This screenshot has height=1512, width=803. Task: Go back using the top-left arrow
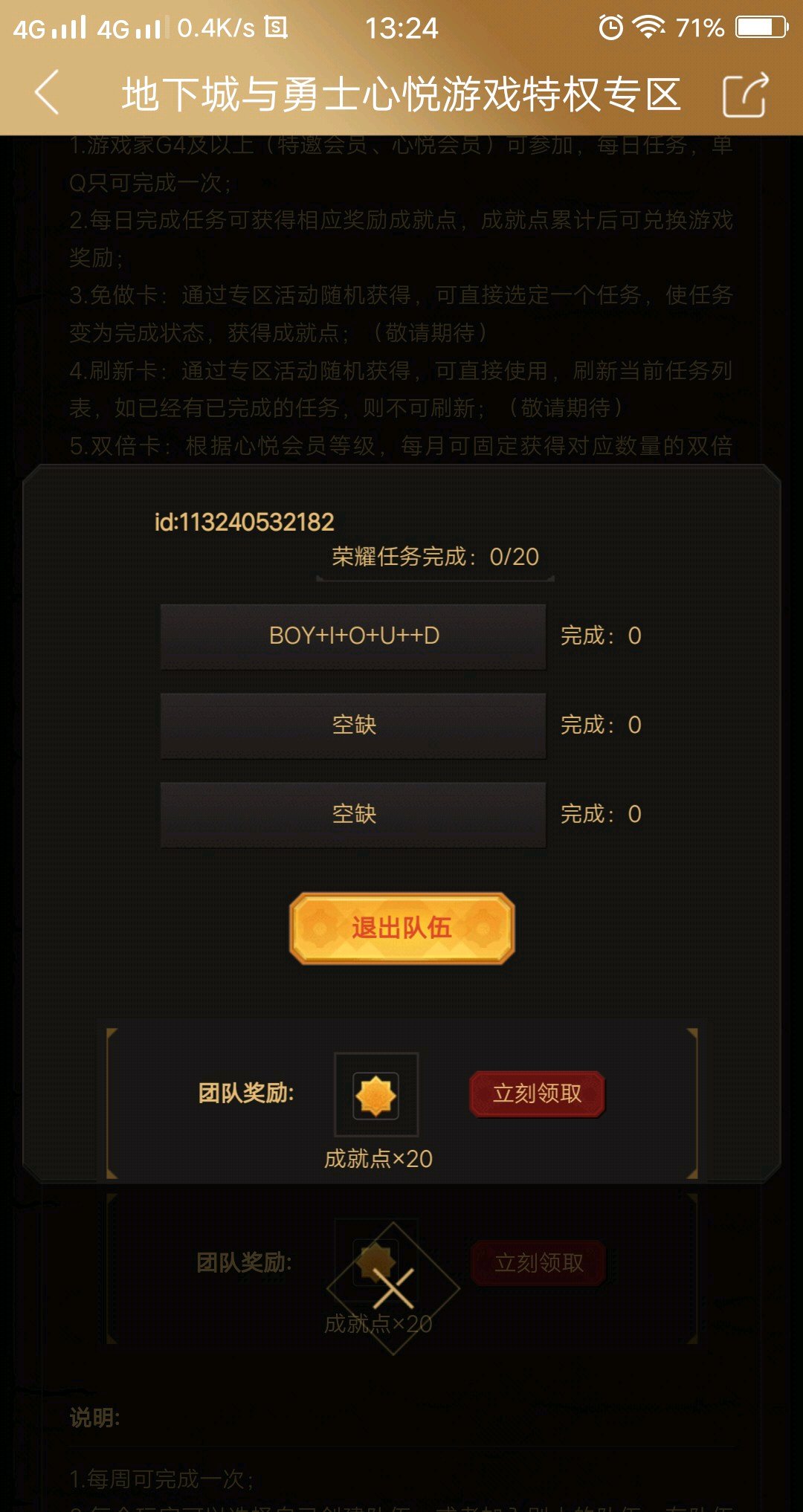pyautogui.click(x=48, y=94)
